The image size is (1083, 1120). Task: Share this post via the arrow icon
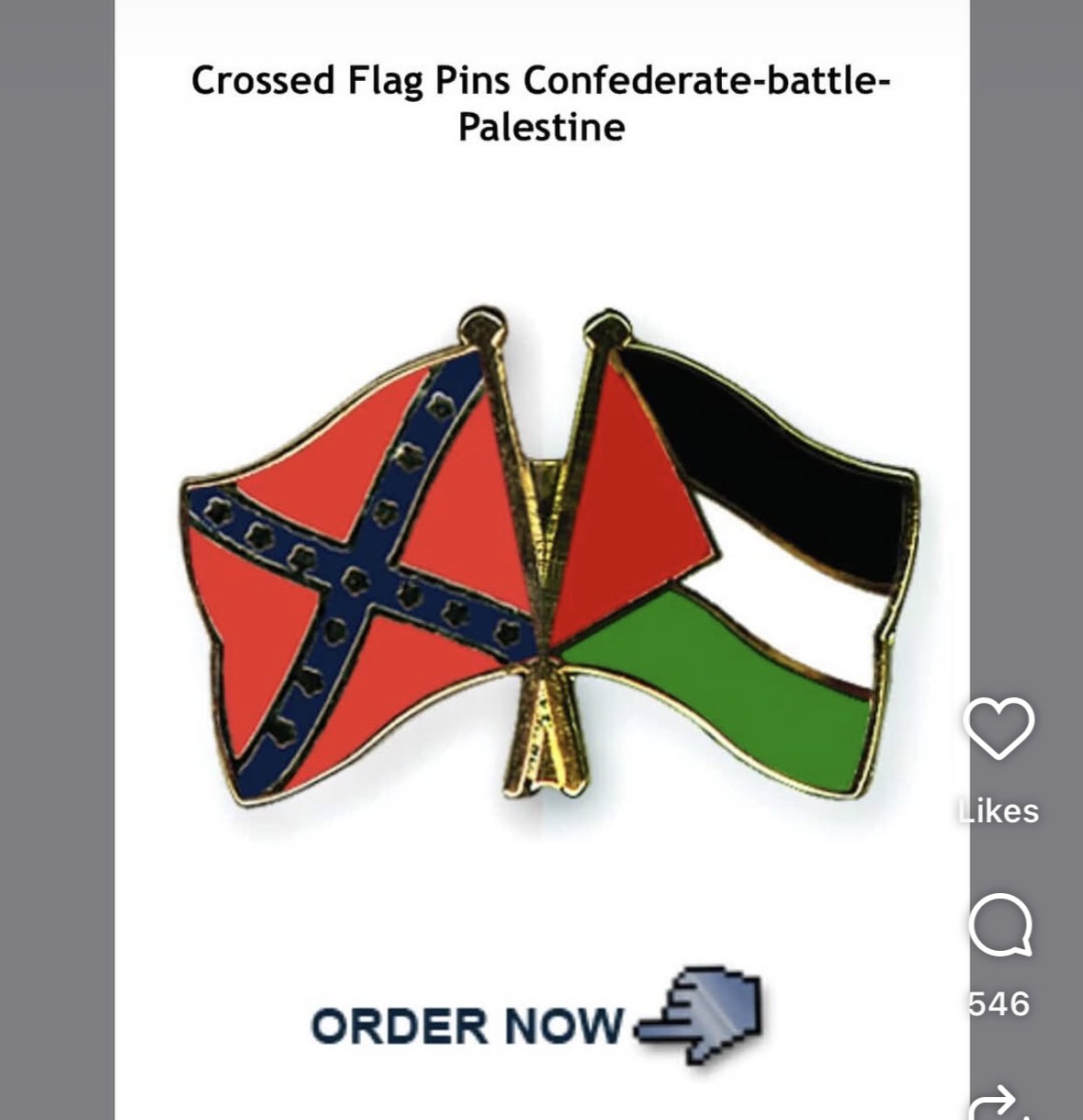pos(996,1103)
